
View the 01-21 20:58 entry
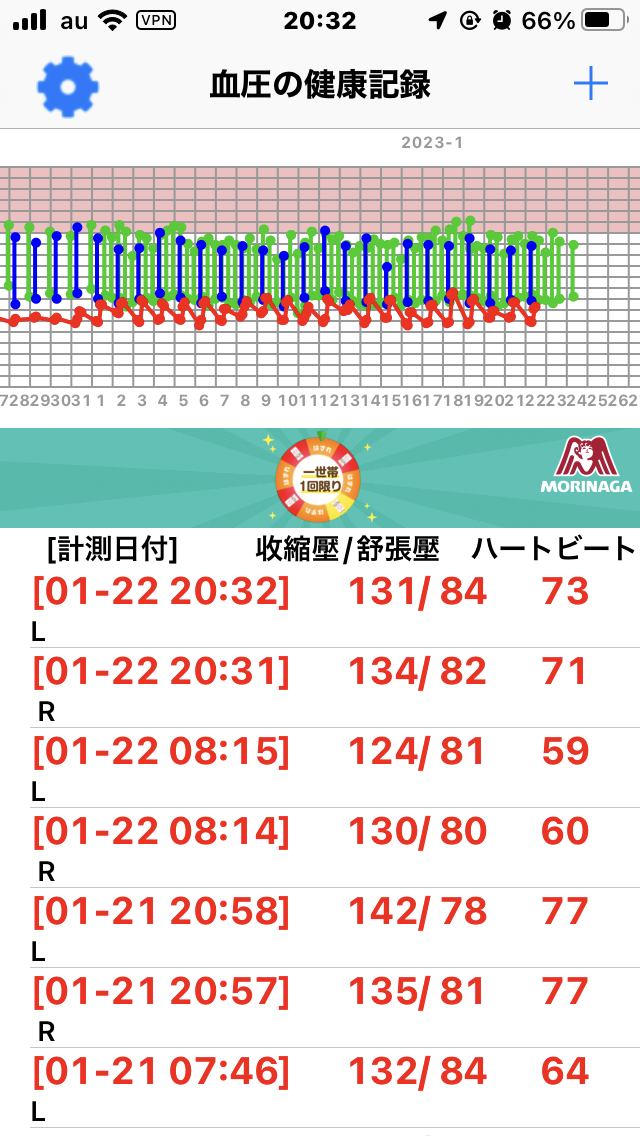(320, 927)
